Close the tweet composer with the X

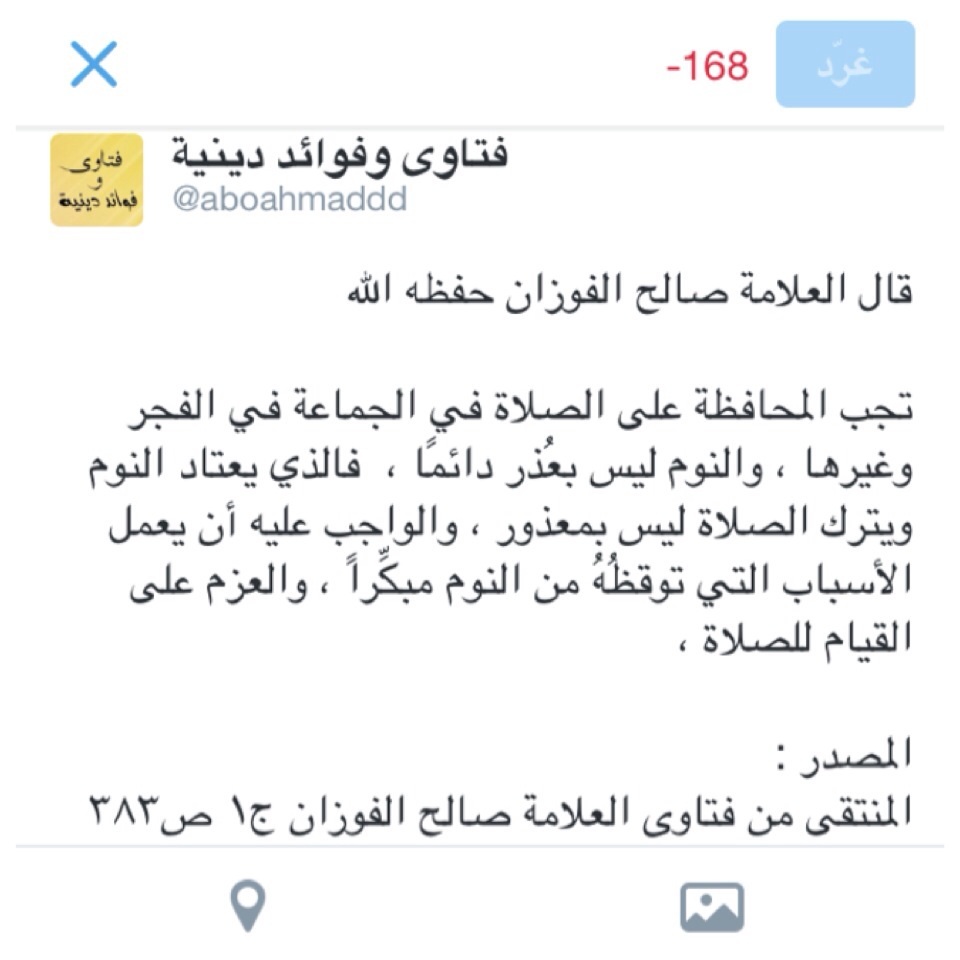(94, 64)
